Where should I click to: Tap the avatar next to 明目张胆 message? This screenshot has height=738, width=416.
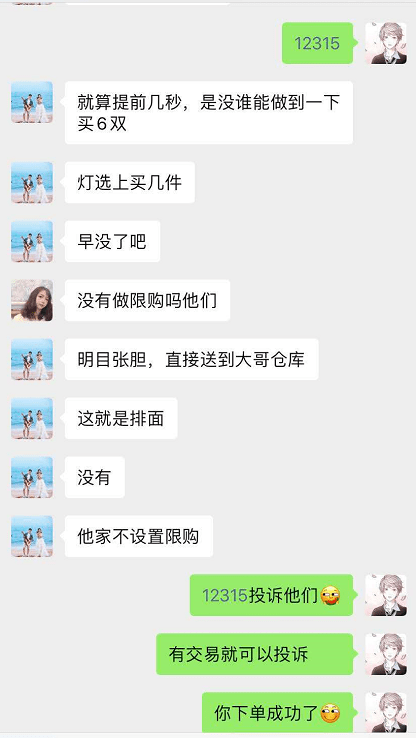(32, 359)
